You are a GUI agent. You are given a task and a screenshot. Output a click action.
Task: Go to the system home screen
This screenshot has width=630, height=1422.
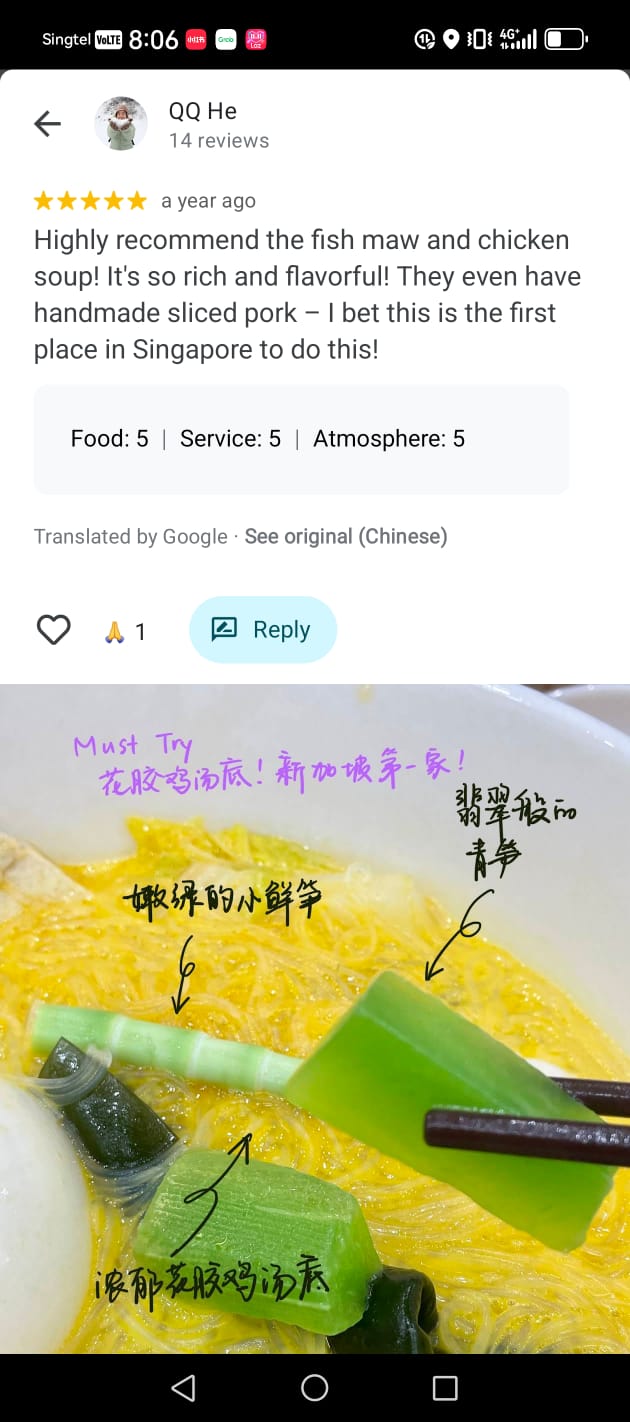click(x=315, y=1387)
